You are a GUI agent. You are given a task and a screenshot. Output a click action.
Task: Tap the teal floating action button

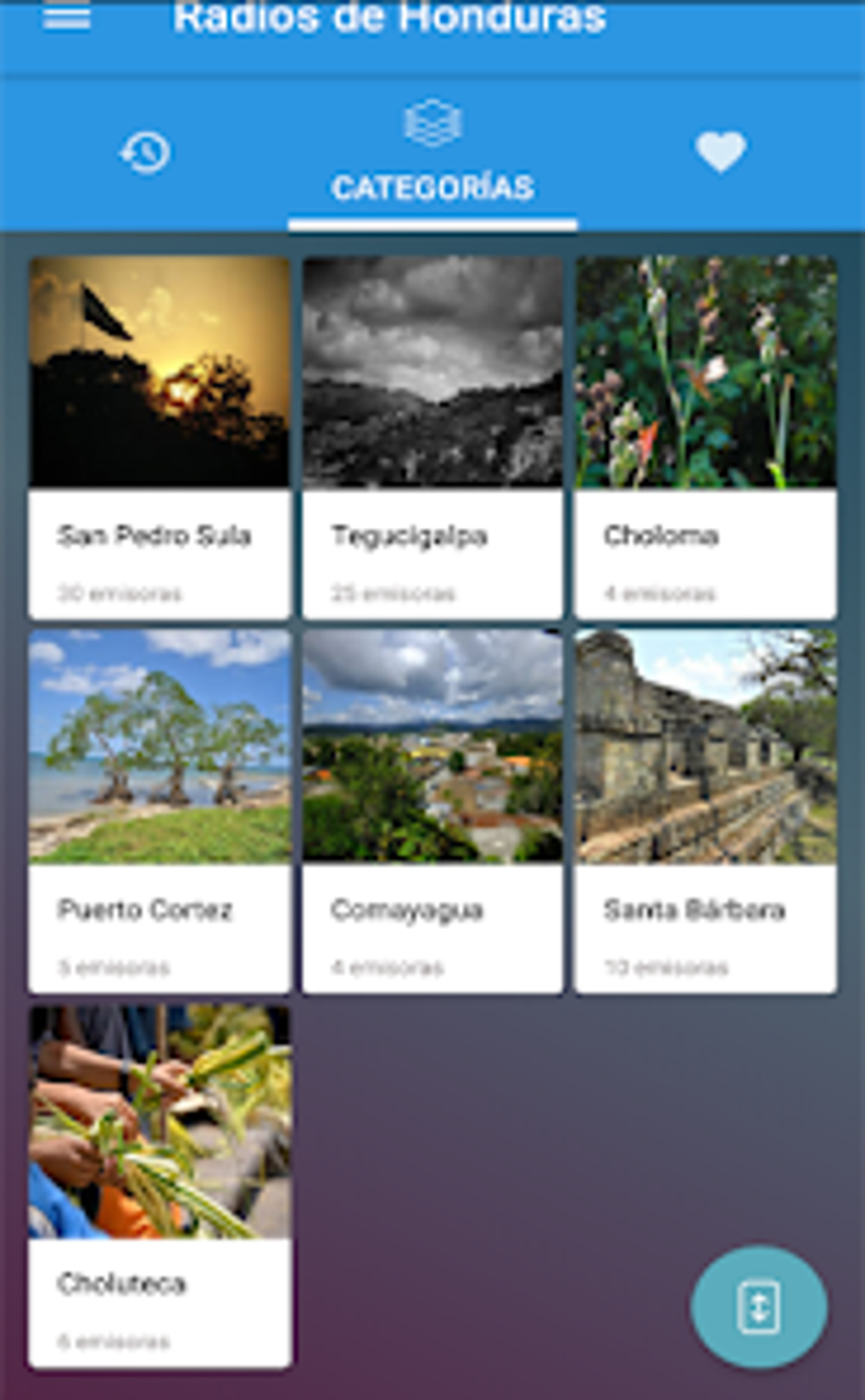(x=759, y=1307)
